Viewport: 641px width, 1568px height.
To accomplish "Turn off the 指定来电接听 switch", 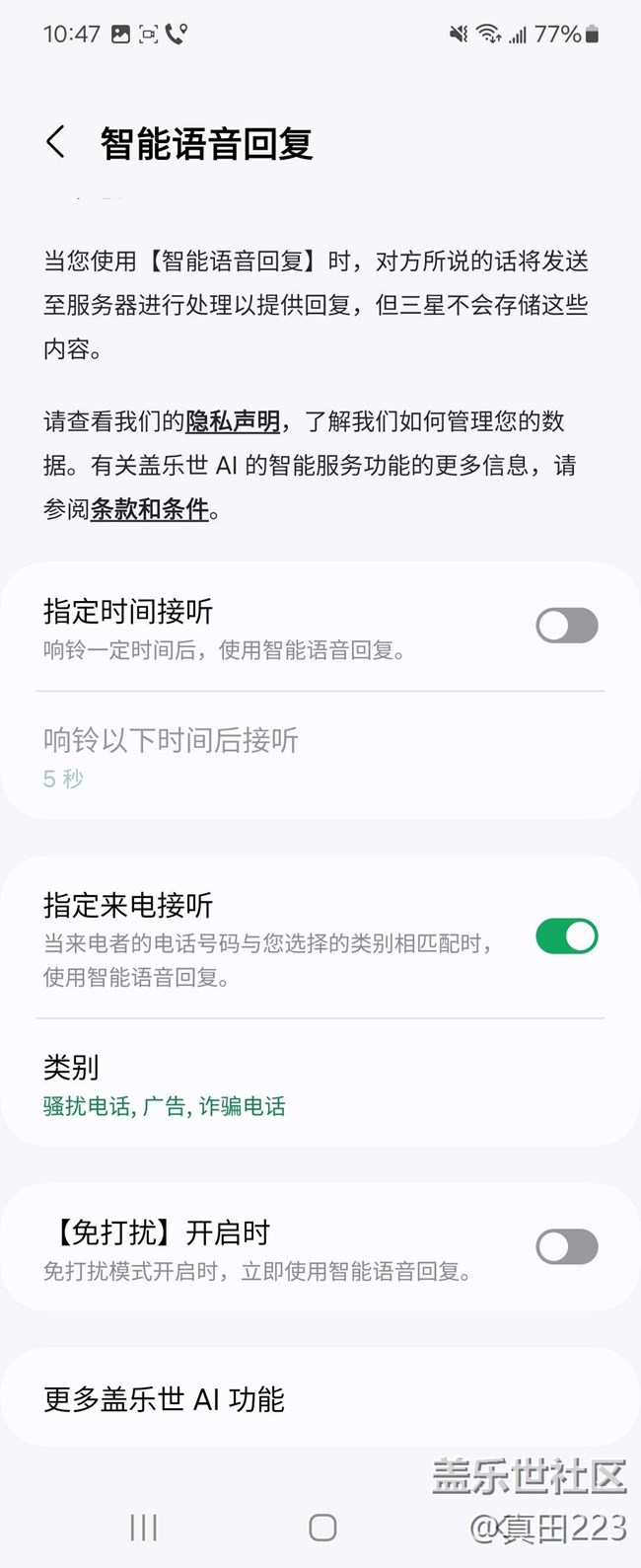I will 566,936.
